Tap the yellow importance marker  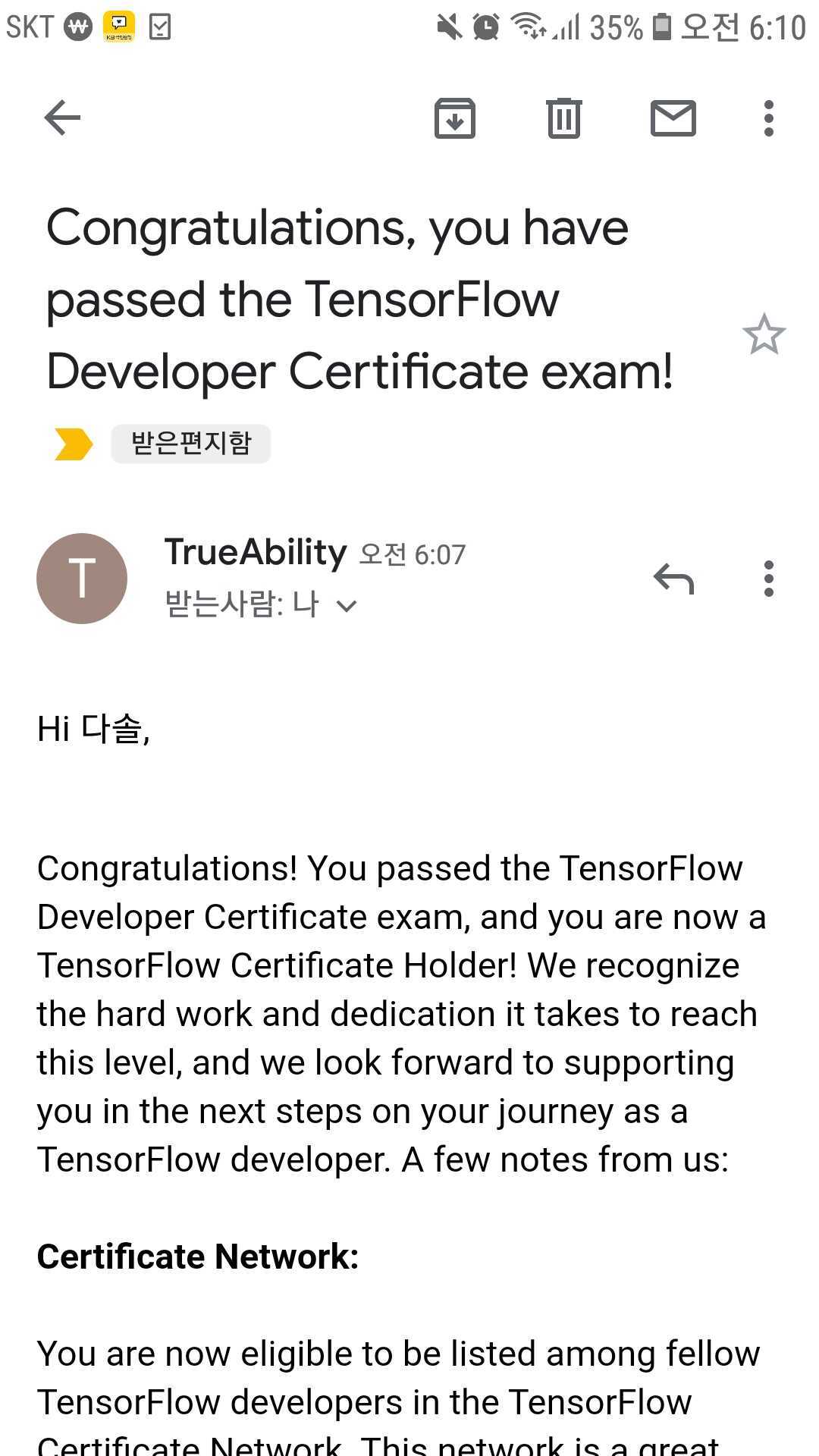click(x=74, y=444)
